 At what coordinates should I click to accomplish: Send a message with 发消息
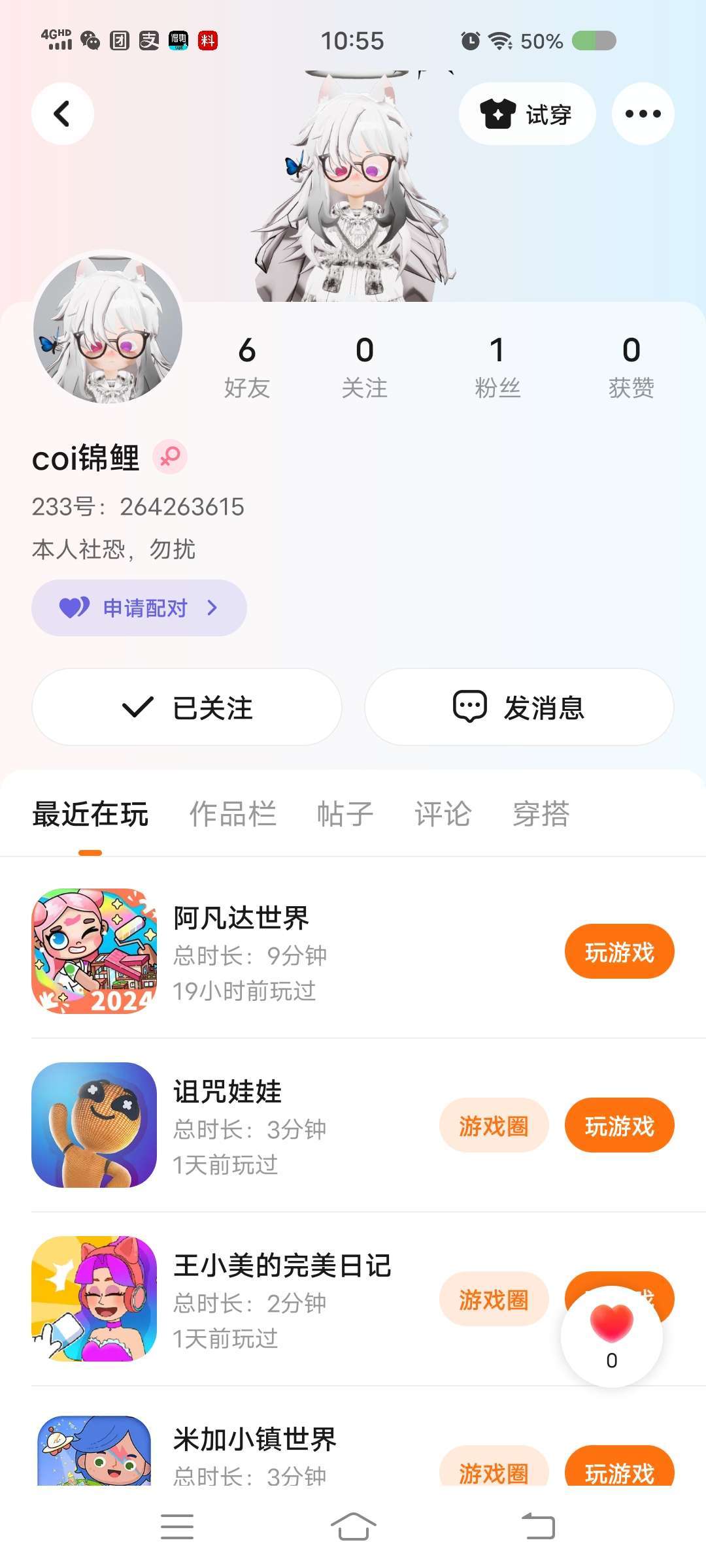519,707
